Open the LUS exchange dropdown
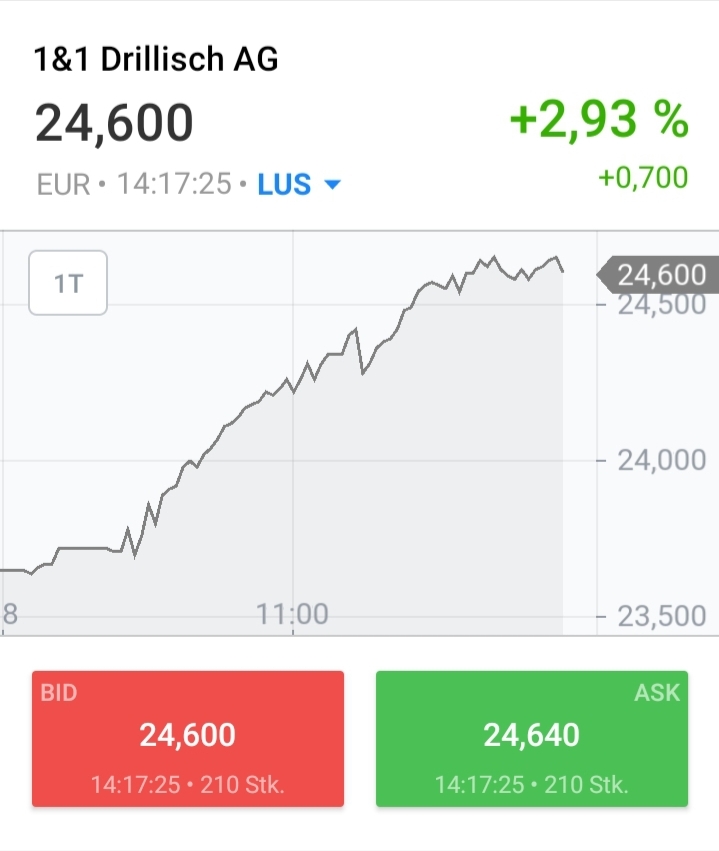Image resolution: width=719 pixels, height=851 pixels. (300, 185)
